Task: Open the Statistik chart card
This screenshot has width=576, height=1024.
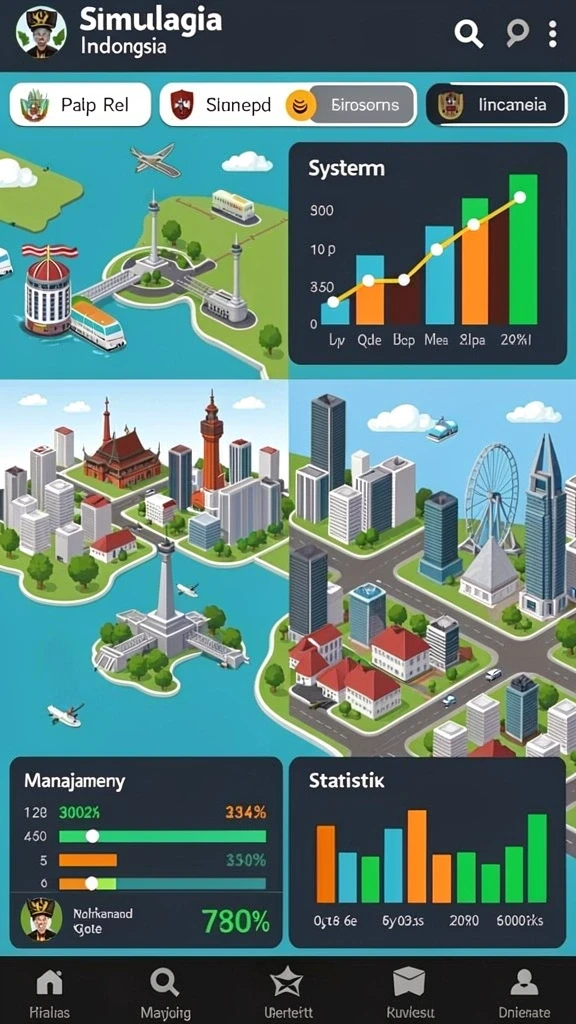Action: (x=428, y=852)
